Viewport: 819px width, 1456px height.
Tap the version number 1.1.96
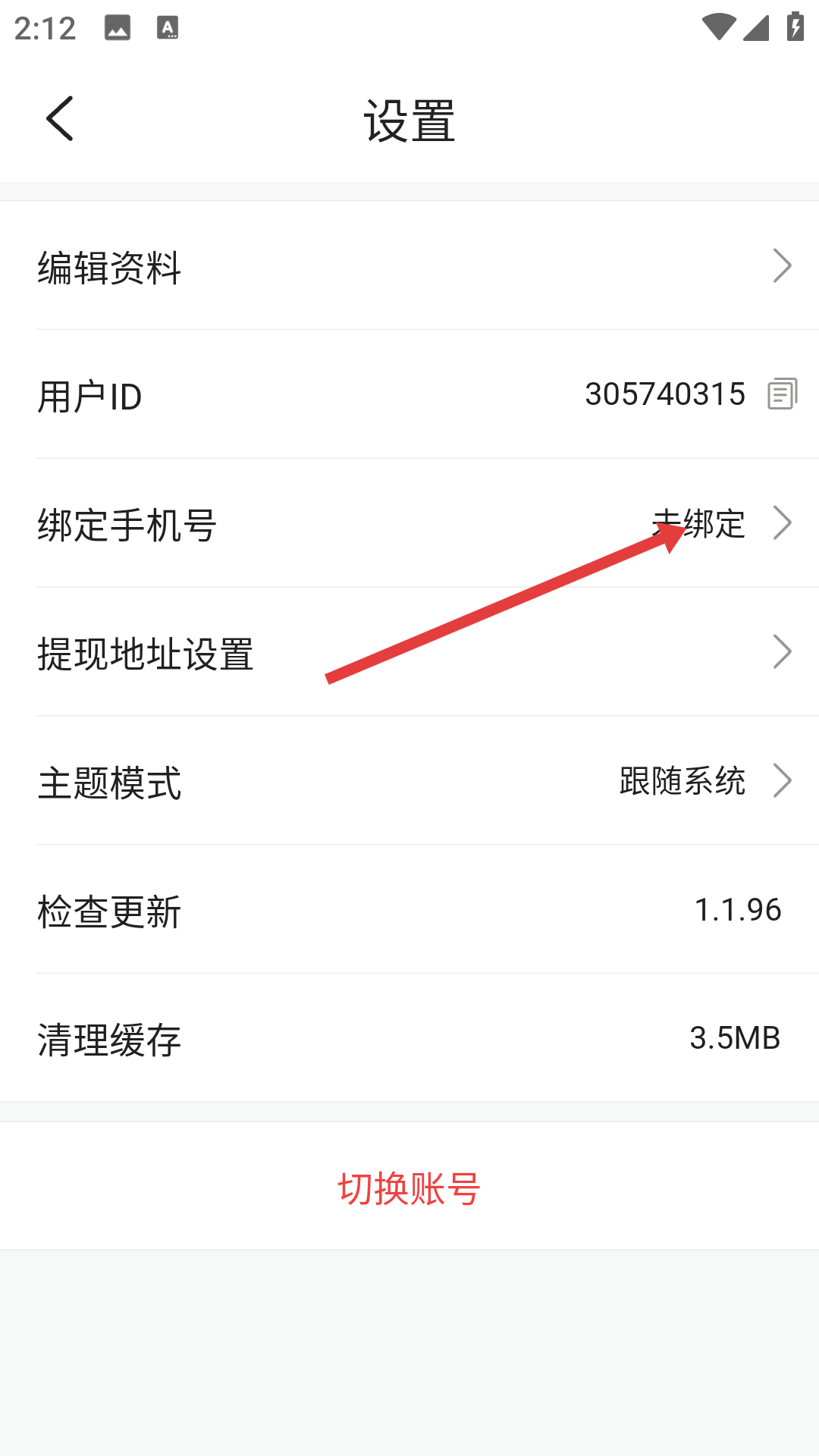point(739,908)
